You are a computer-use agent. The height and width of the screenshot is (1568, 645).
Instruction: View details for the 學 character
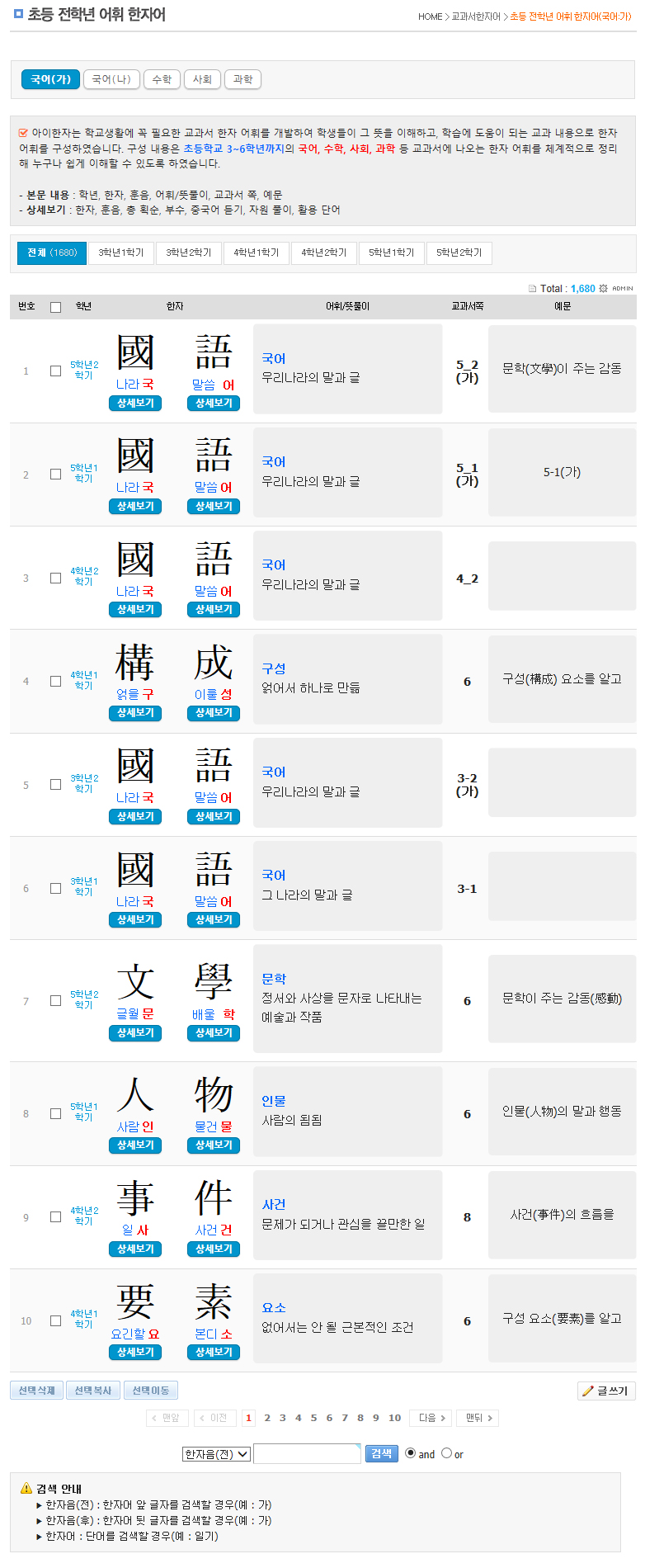click(x=214, y=1032)
